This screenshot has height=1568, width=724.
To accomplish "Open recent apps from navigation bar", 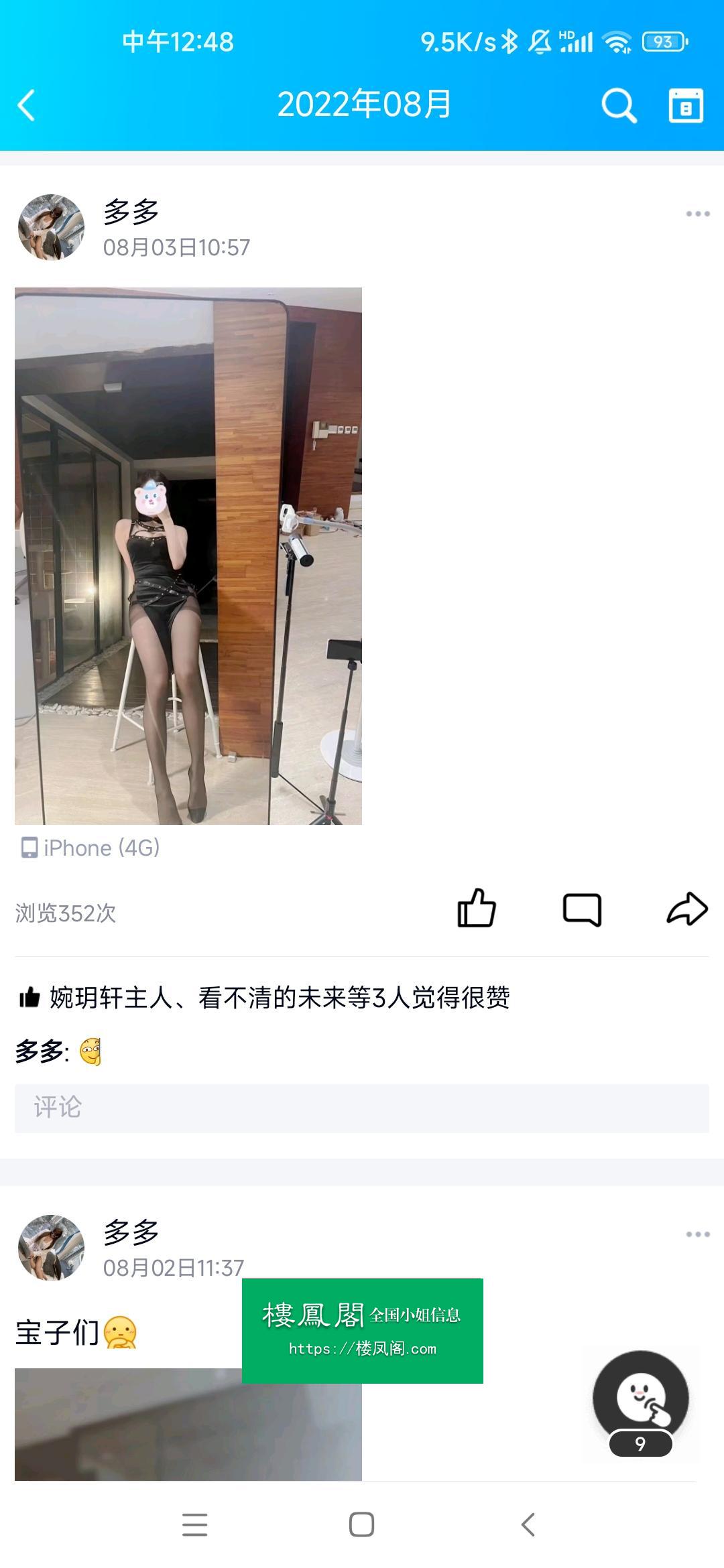I will pyautogui.click(x=194, y=1524).
